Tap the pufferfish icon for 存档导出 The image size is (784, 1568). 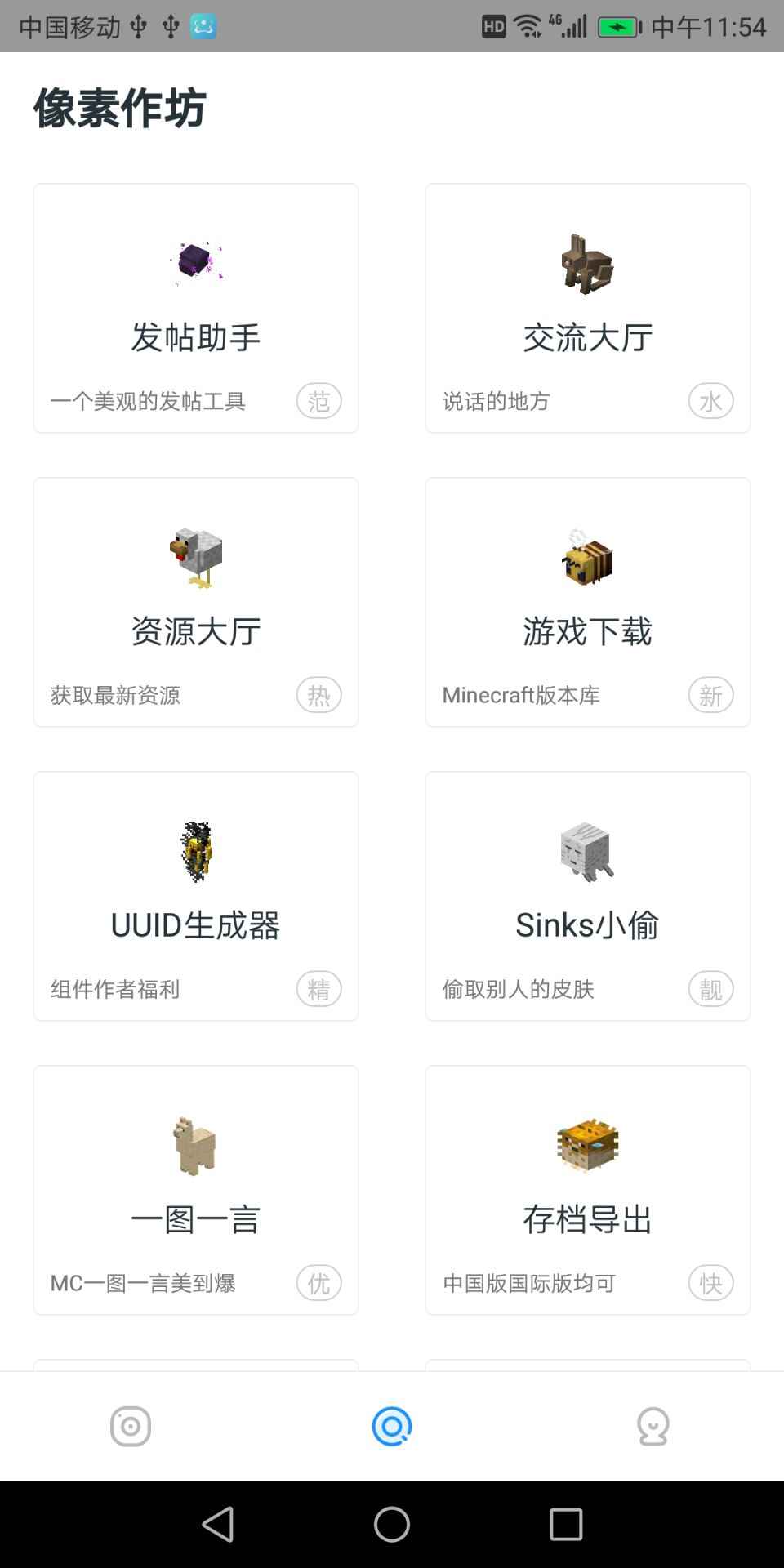(x=586, y=1143)
